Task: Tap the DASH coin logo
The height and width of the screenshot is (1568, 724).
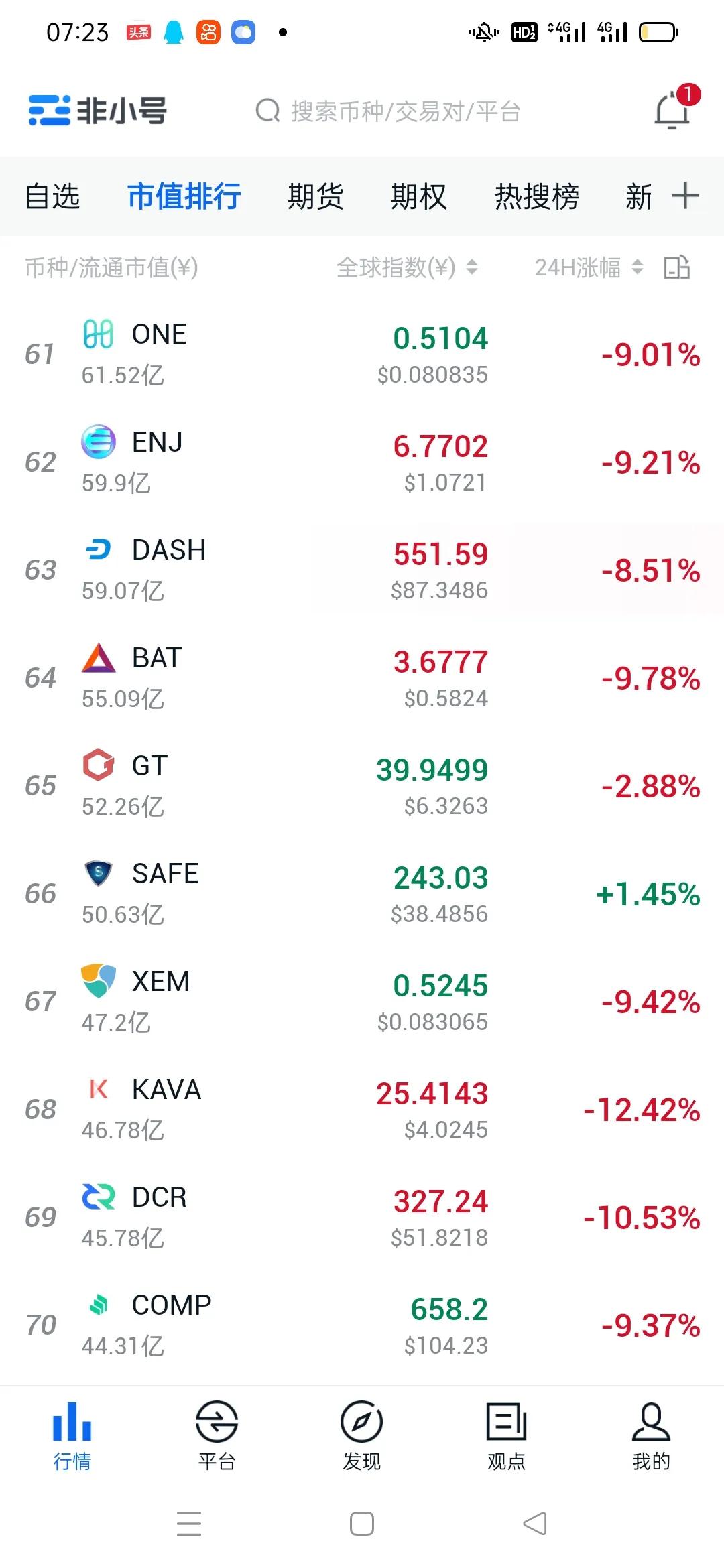Action: (x=97, y=549)
